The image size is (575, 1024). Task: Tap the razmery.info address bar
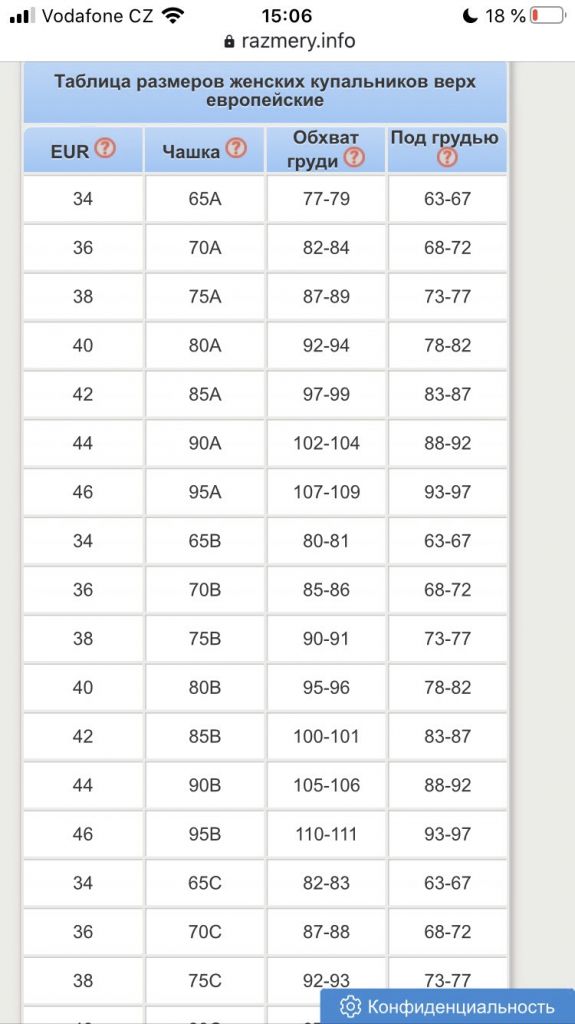pyautogui.click(x=289, y=41)
